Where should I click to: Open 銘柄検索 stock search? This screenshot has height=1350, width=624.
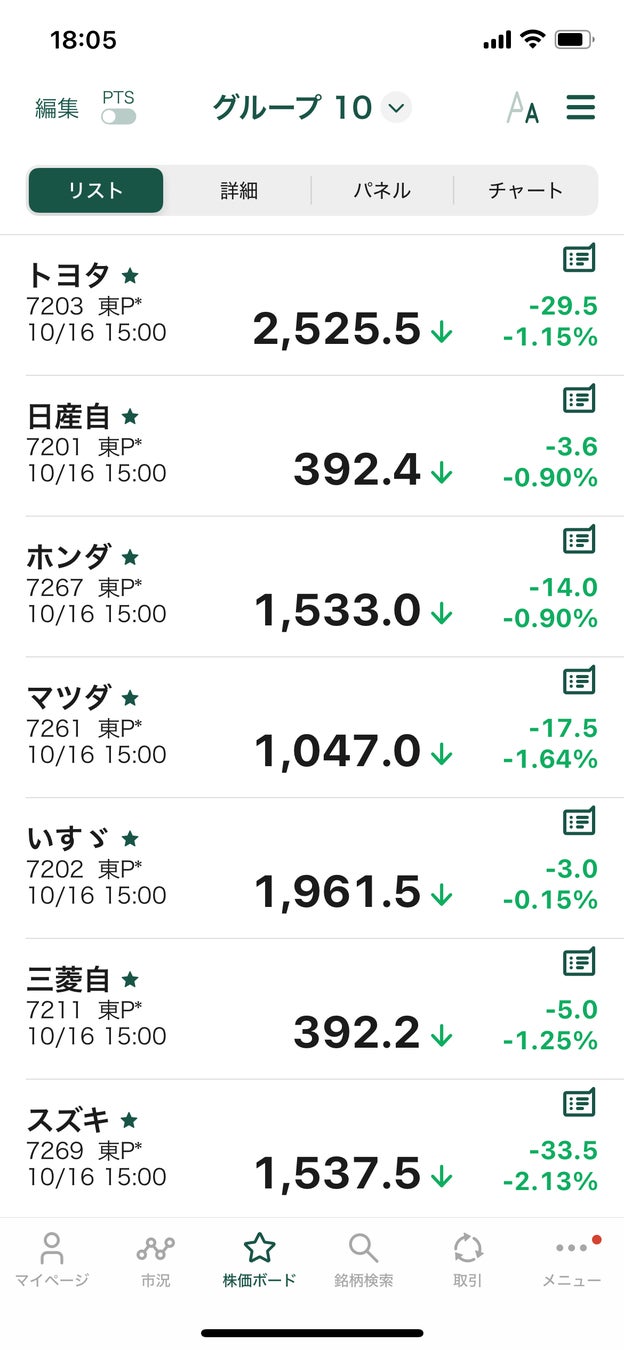pyautogui.click(x=363, y=1258)
